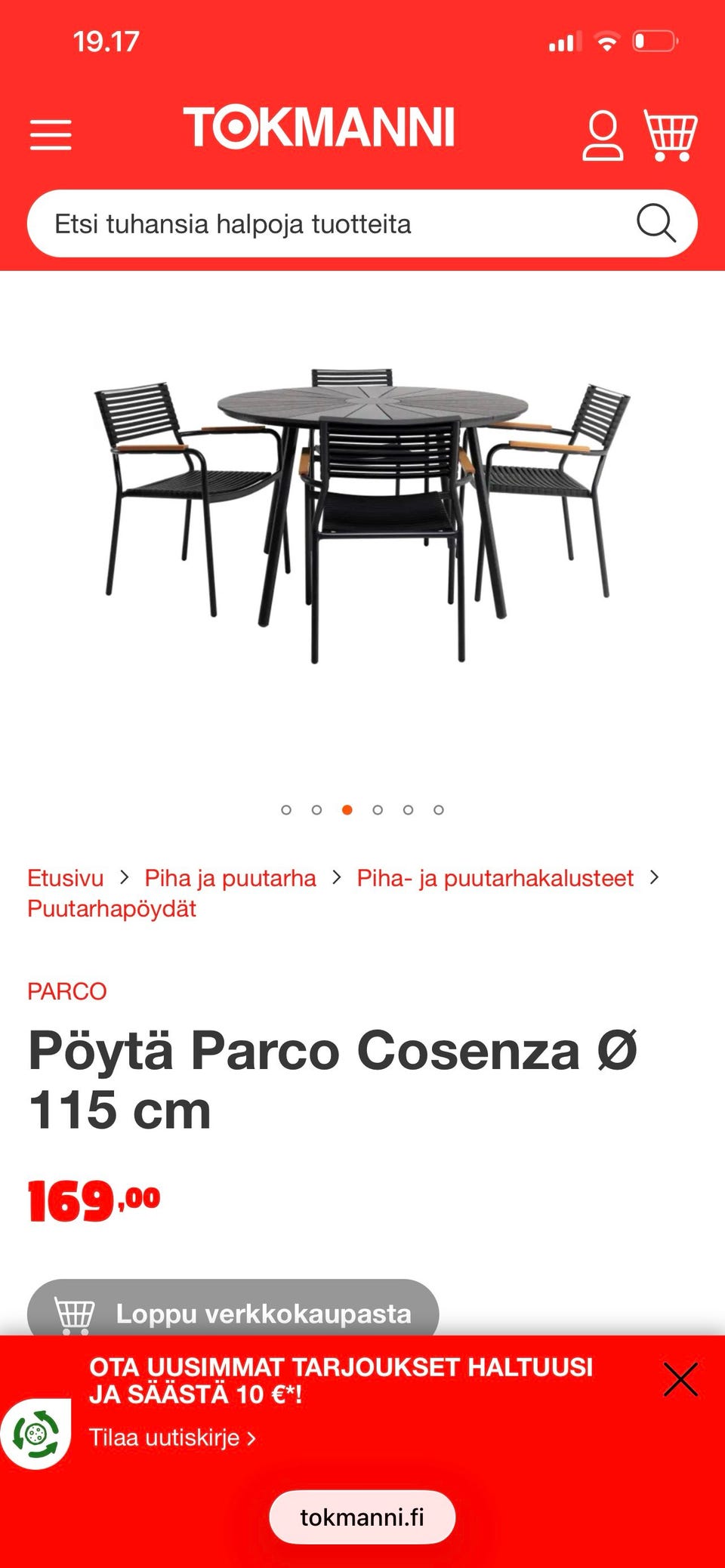Go to the Tokmanni home page logo

point(319,128)
